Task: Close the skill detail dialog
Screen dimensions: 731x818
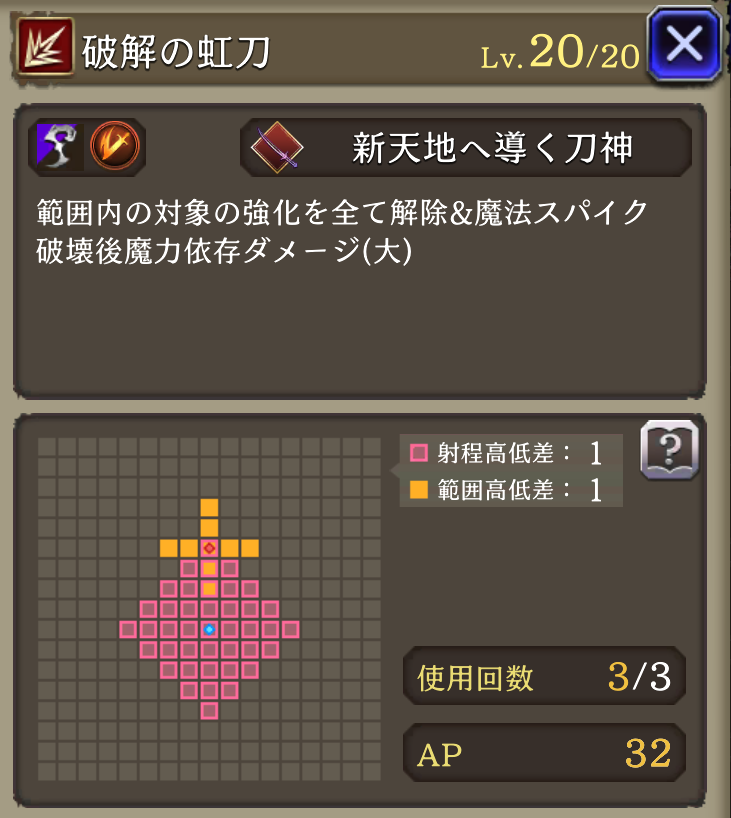Action: point(685,43)
